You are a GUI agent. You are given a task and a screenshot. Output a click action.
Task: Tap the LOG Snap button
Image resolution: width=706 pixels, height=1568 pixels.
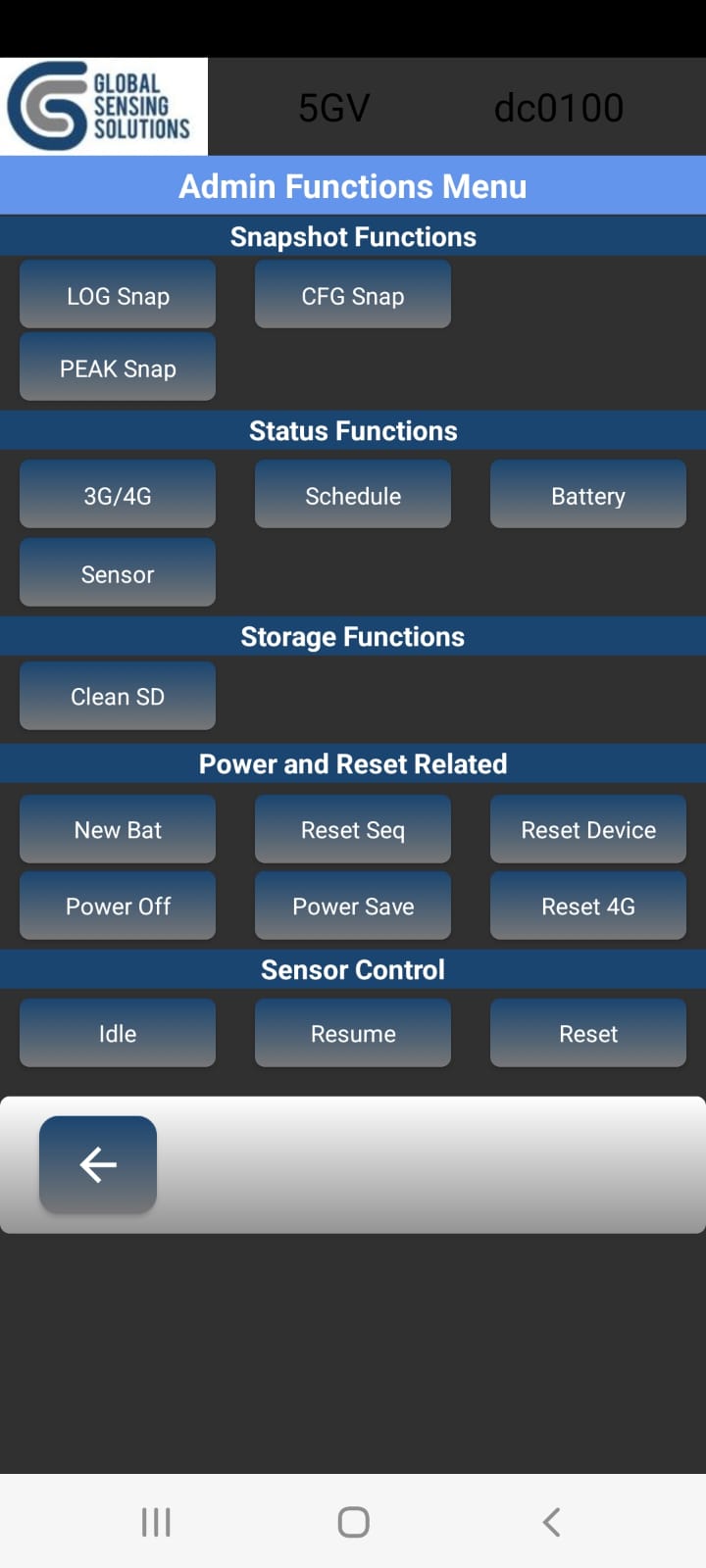click(x=118, y=295)
